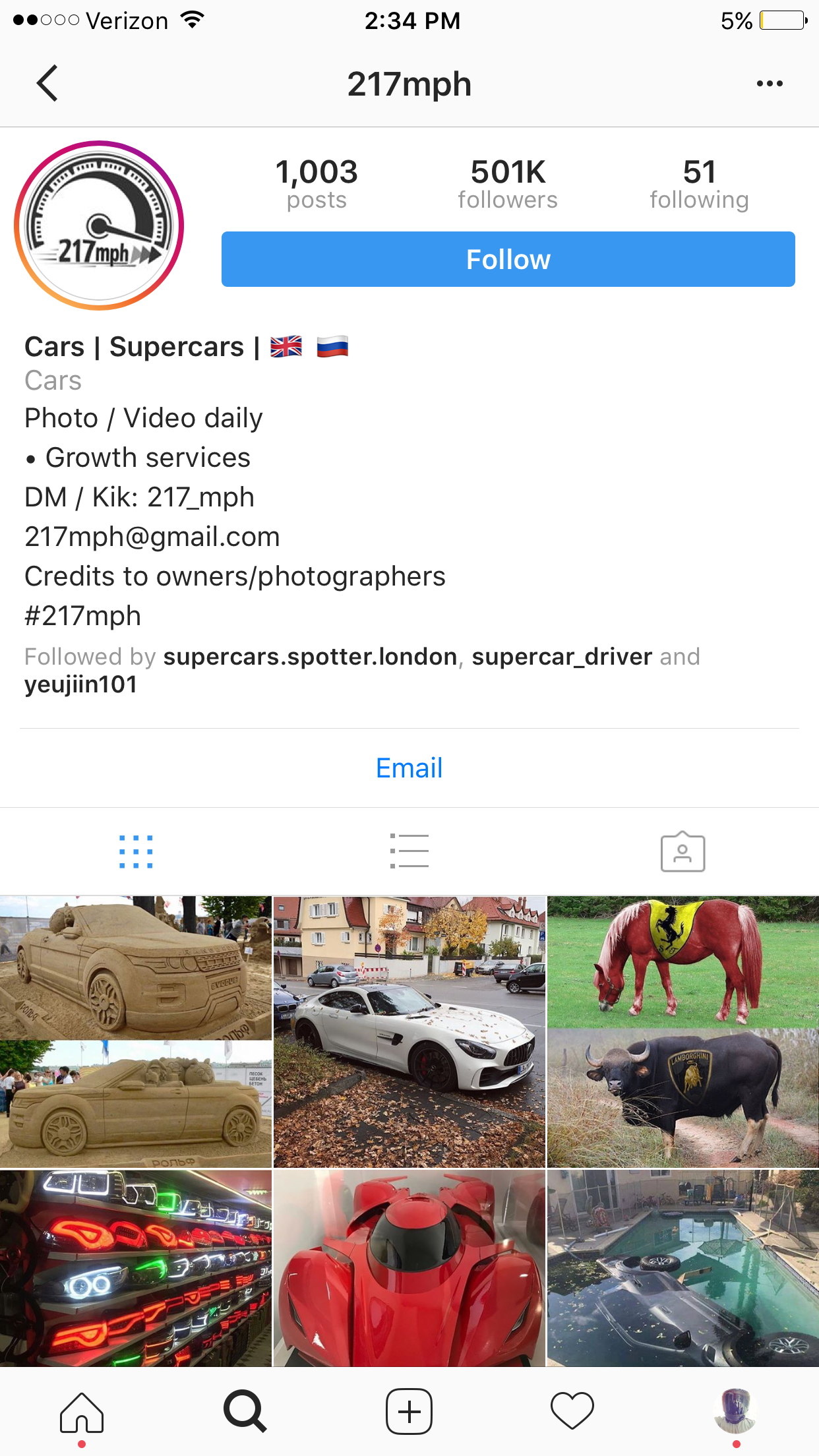This screenshot has width=819, height=1456.
Task: Create a new post
Action: click(x=409, y=1412)
